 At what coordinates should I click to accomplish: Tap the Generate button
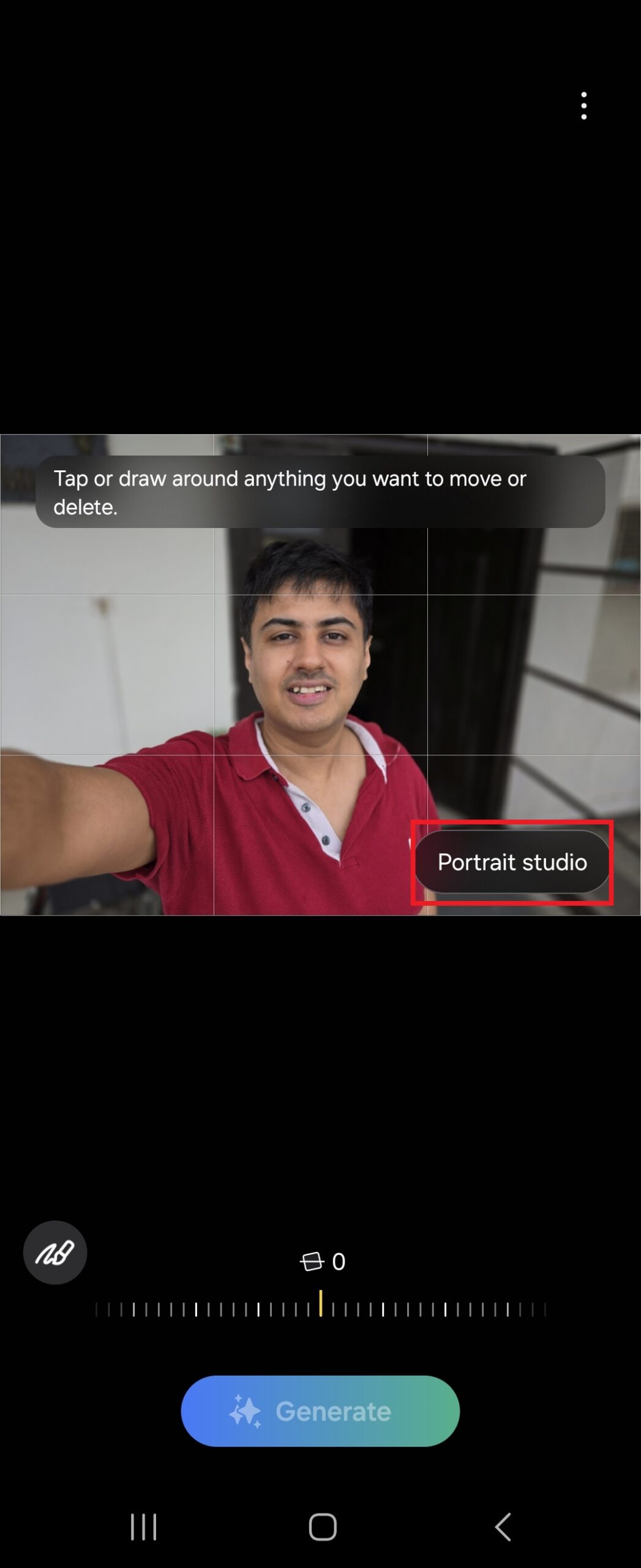[320, 1411]
